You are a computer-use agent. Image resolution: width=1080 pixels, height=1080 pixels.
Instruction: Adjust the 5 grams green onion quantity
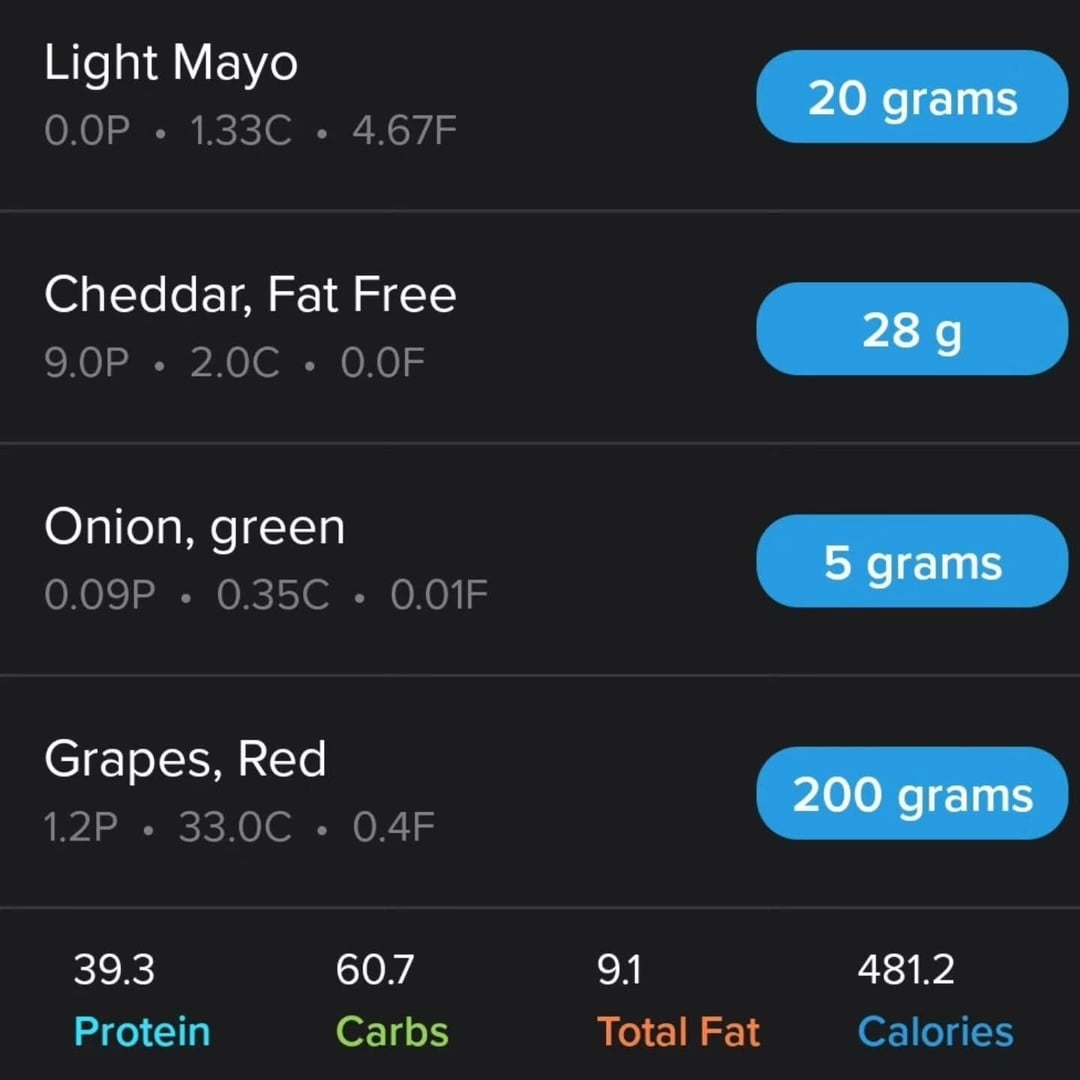click(x=912, y=562)
